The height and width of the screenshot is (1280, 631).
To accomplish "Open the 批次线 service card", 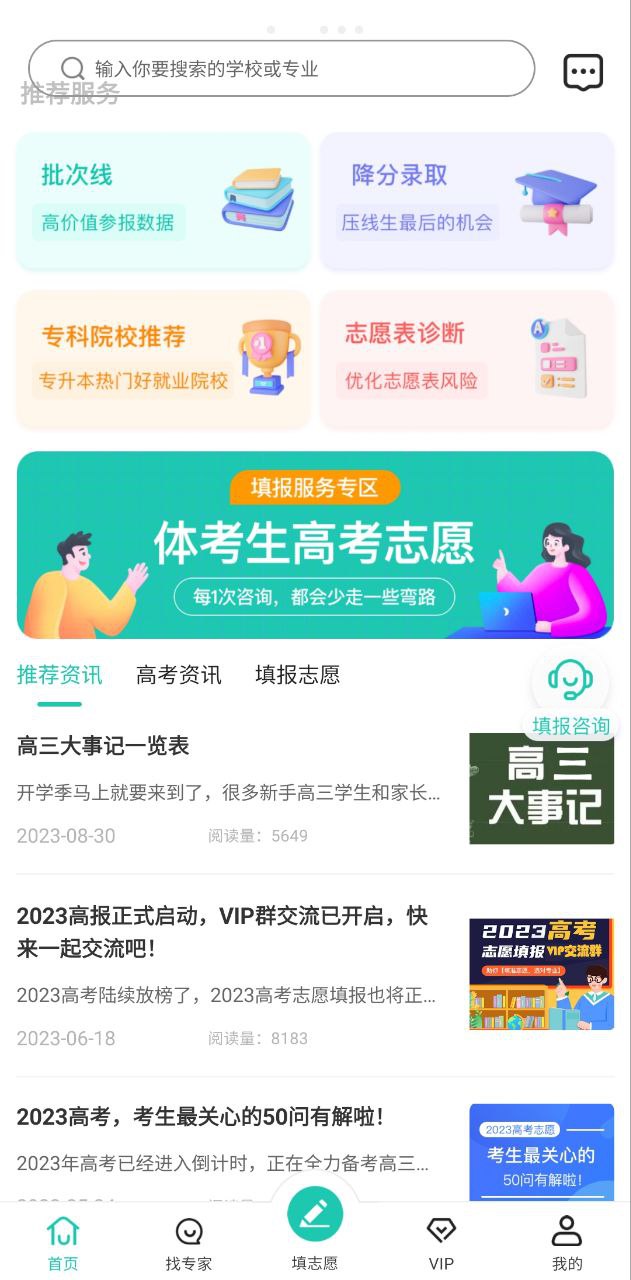I will tap(163, 201).
